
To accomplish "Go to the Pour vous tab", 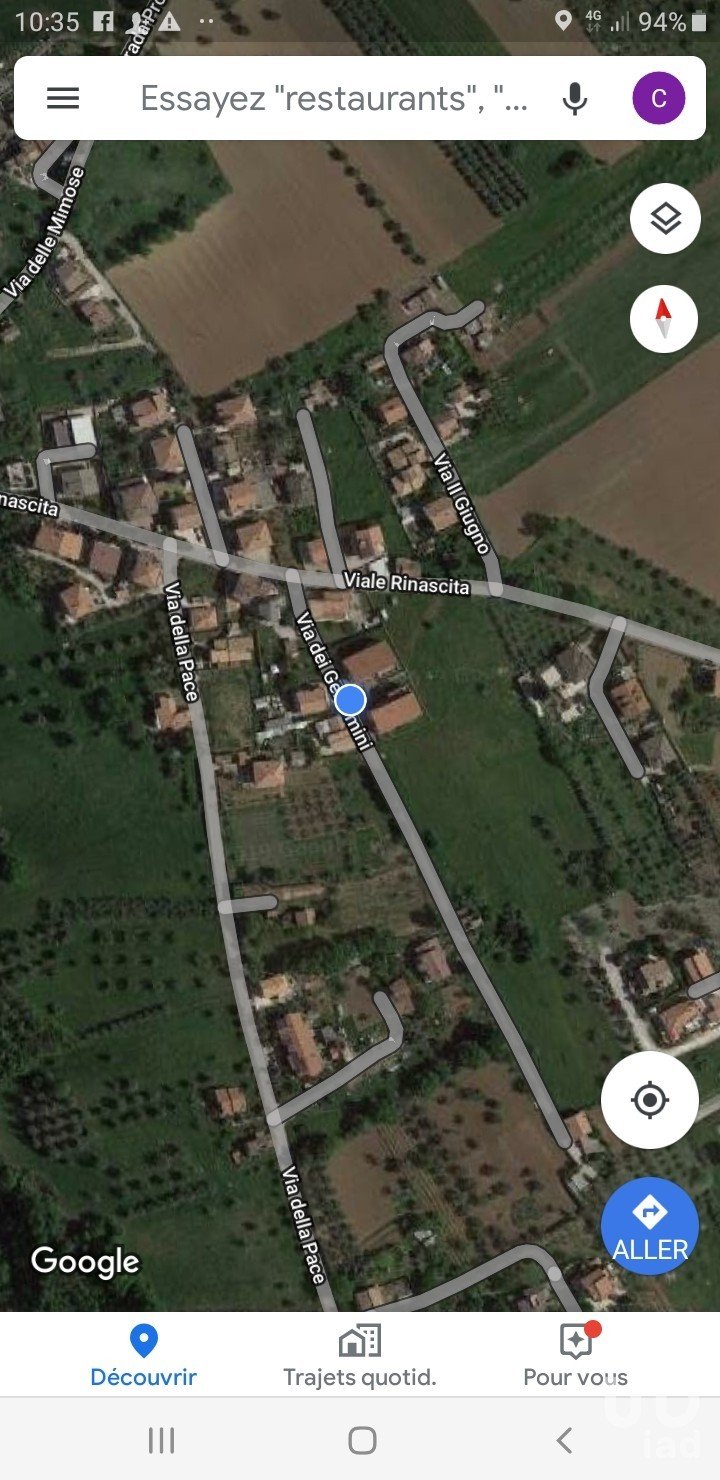I will [576, 1355].
